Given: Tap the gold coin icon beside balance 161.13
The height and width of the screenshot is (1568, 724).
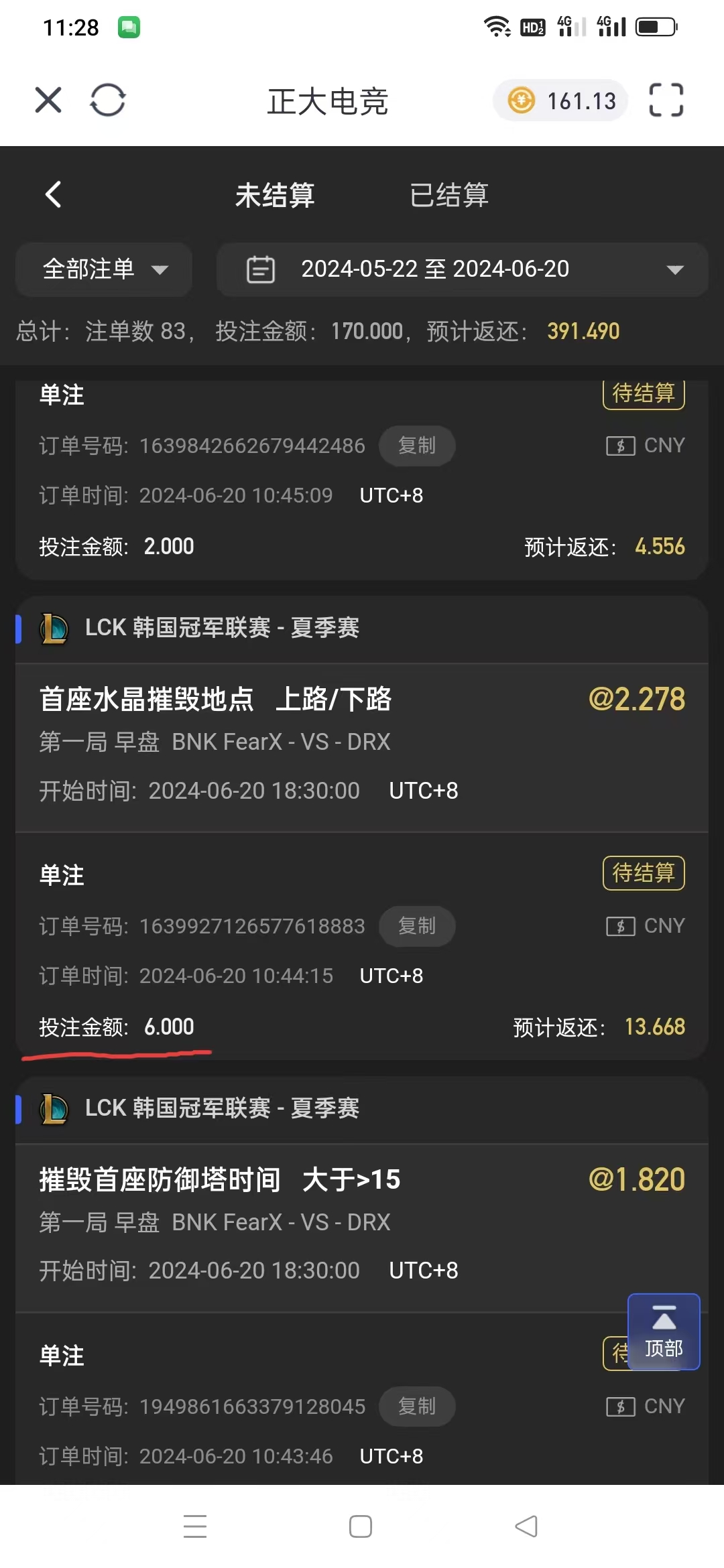Looking at the screenshot, I should pos(522,101).
